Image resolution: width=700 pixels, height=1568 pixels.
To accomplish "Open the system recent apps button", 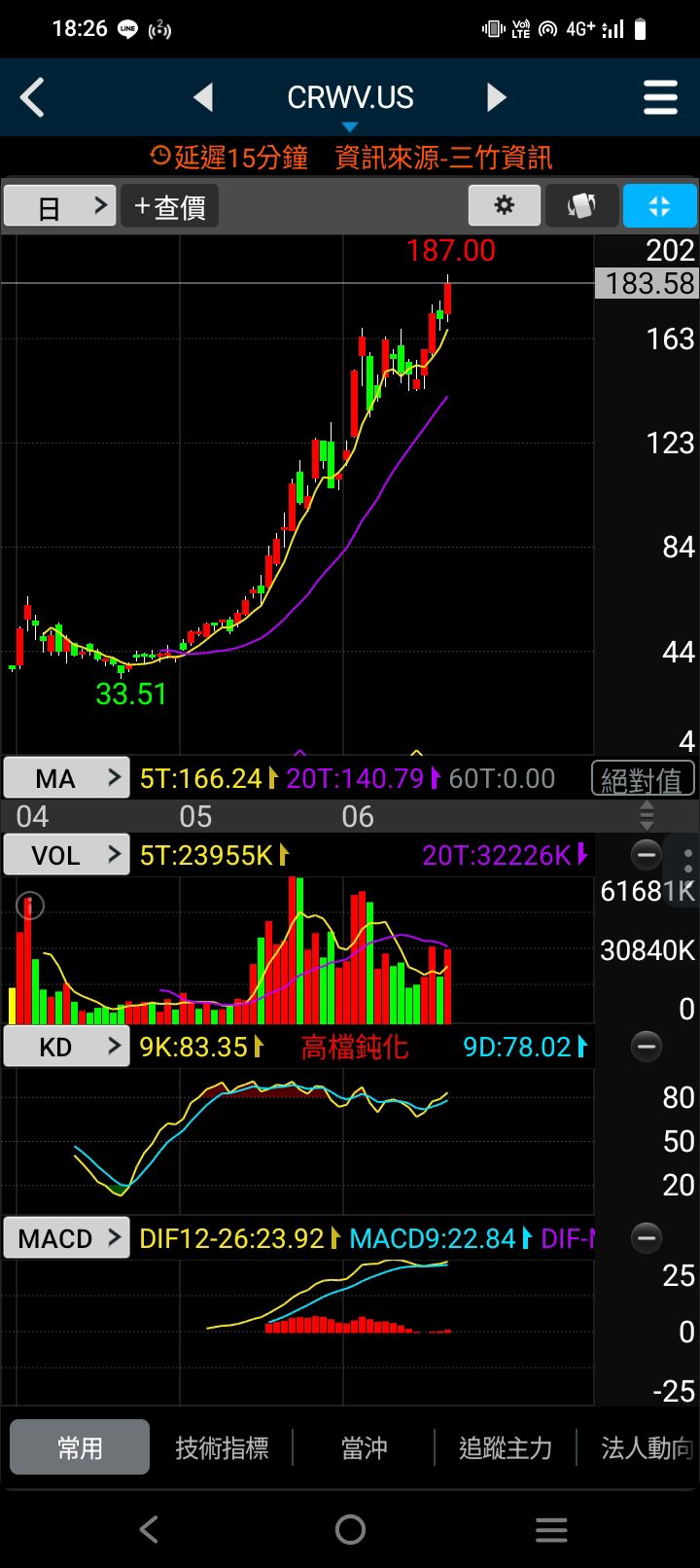I will [x=550, y=1529].
